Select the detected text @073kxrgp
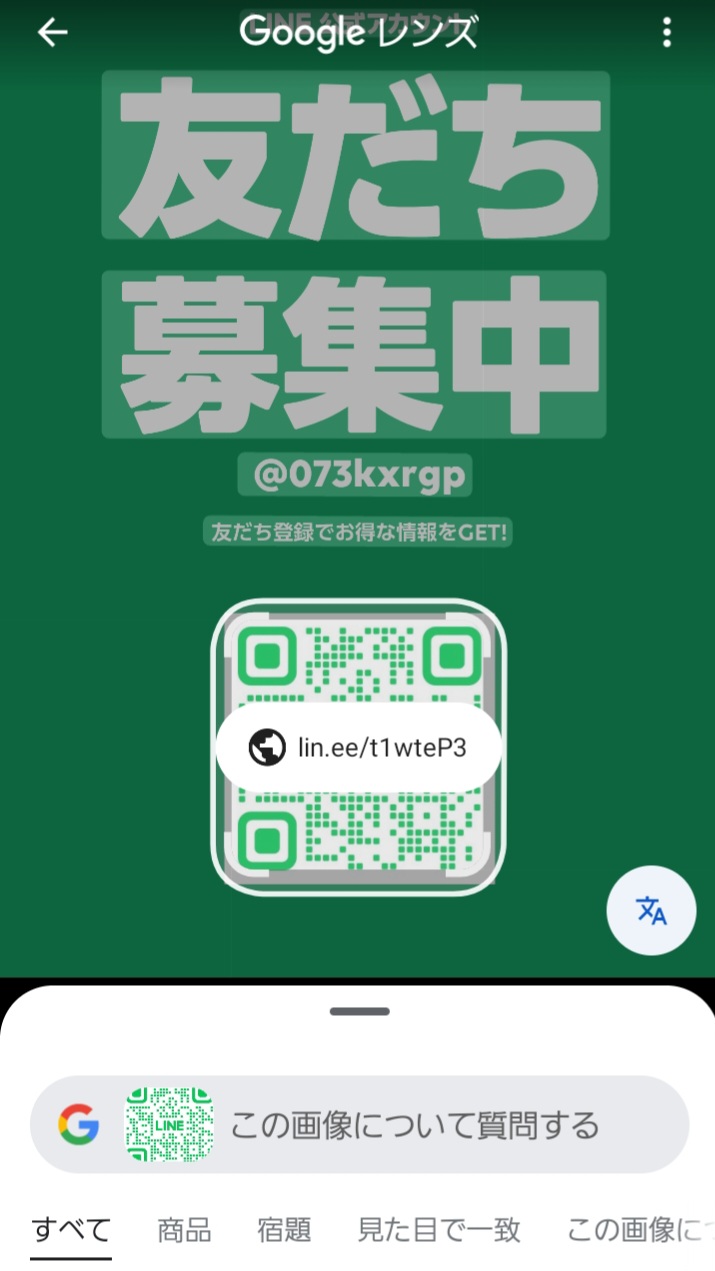The width and height of the screenshot is (715, 1271). (355, 475)
